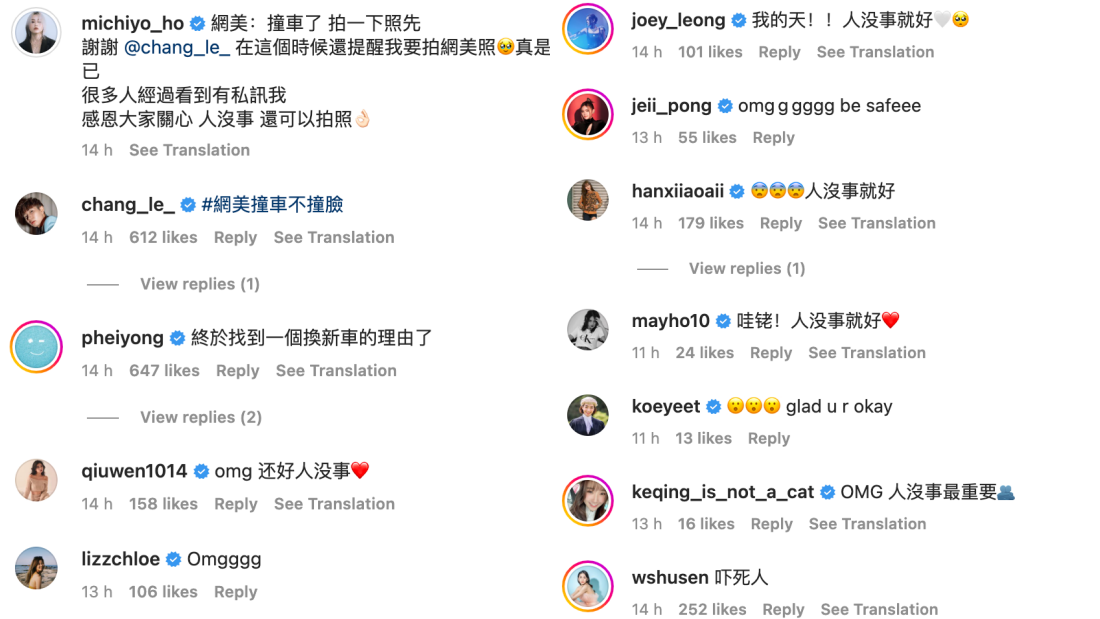1100x619 pixels.
Task: Reply to chang_le_'s comment
Action: [235, 237]
